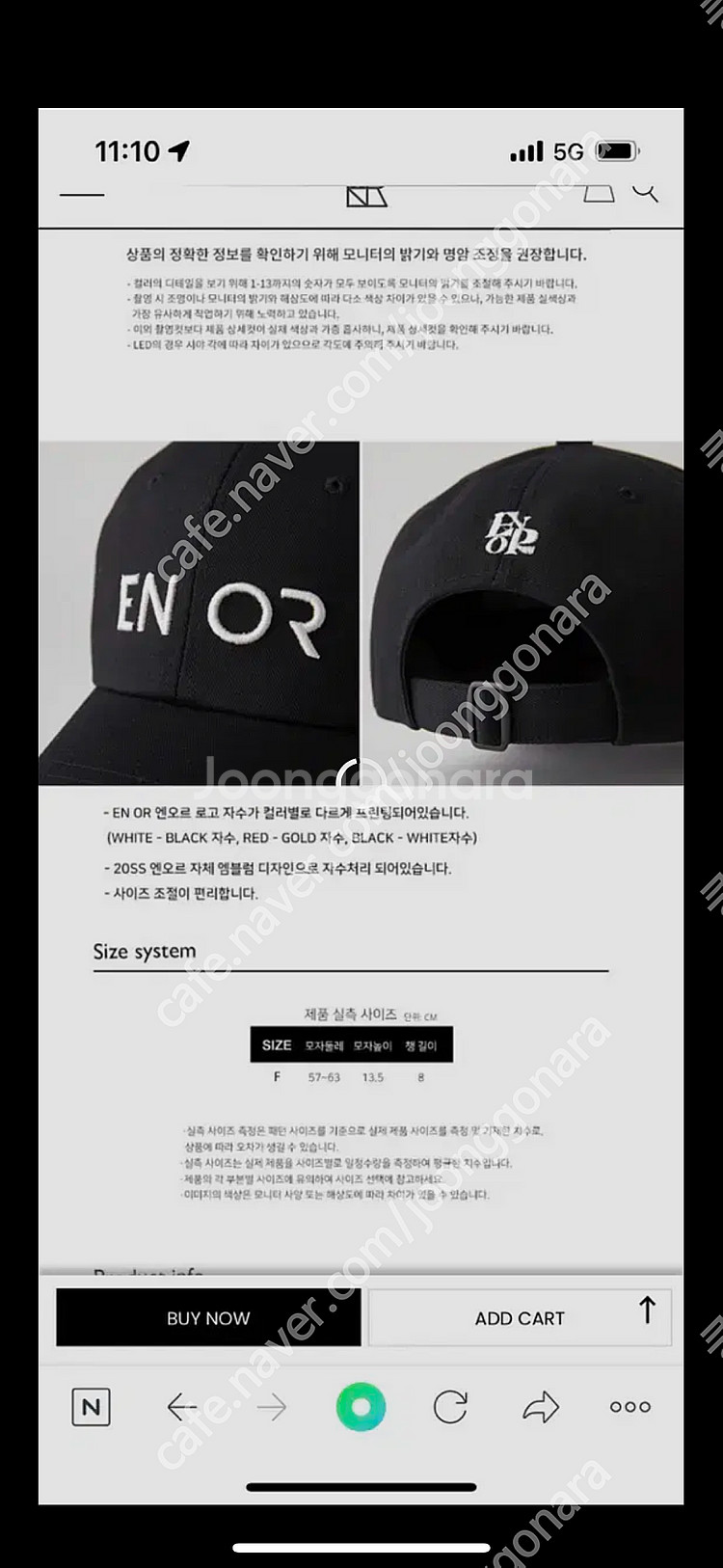Jump to top with the up arrow
The height and width of the screenshot is (1568, 723).
point(647,1310)
